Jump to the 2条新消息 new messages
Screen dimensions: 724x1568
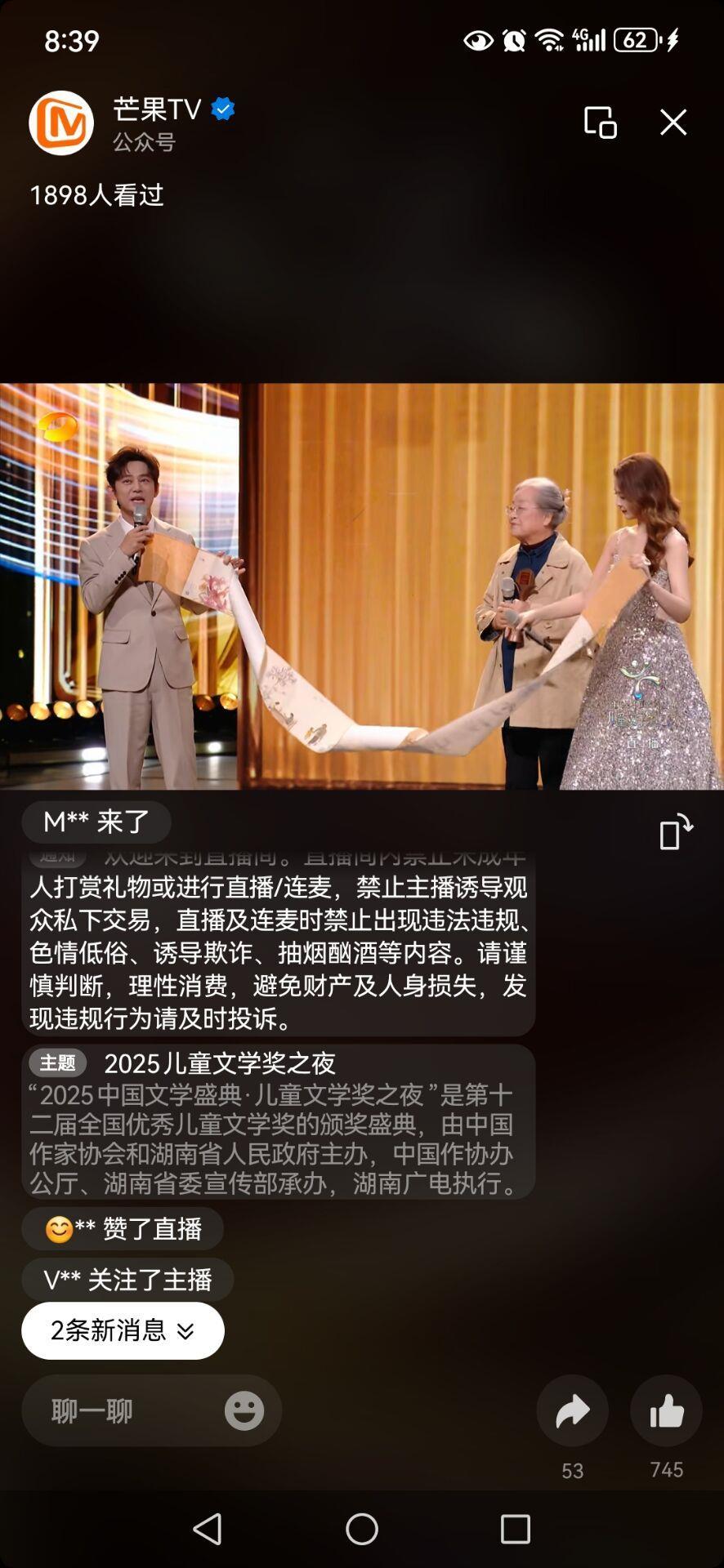[x=123, y=1330]
